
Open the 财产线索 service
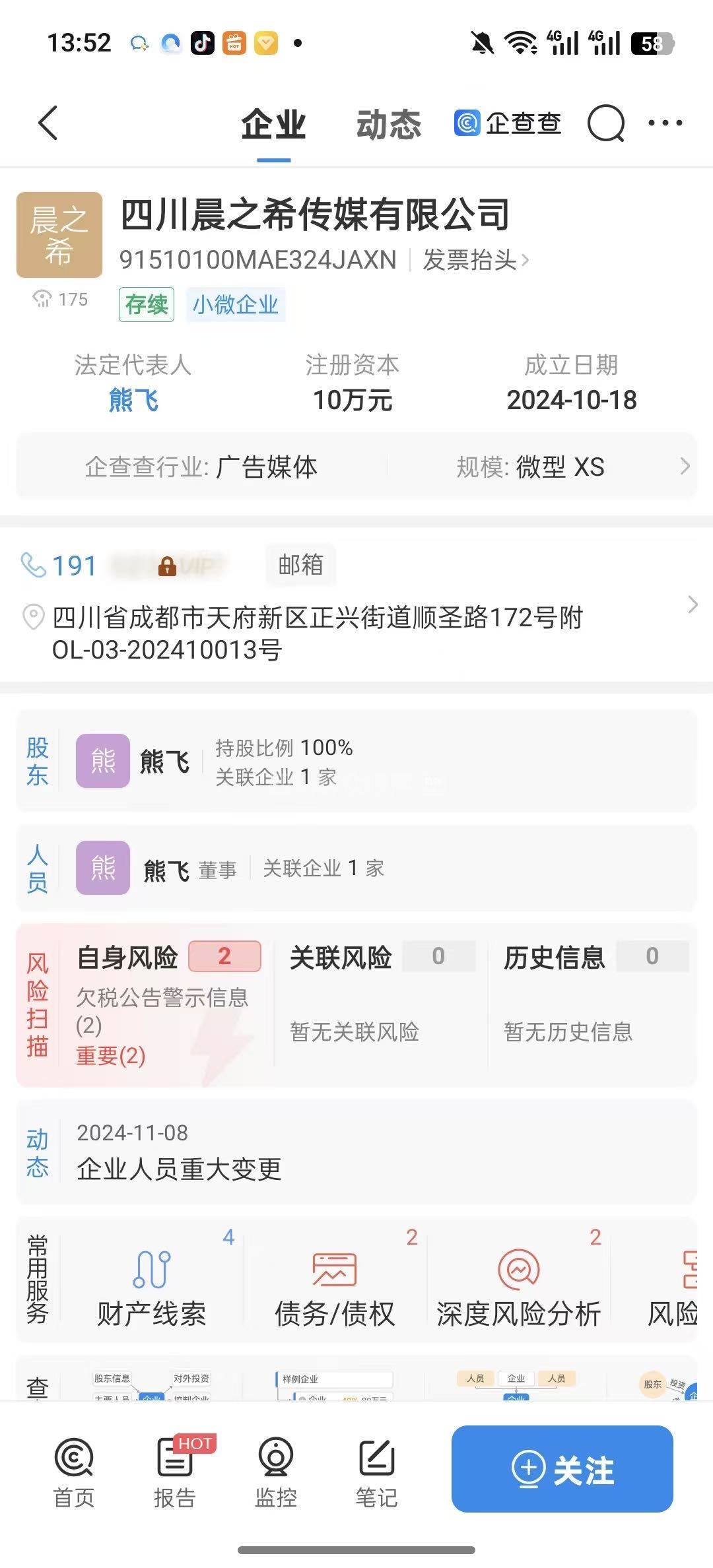(152, 1283)
